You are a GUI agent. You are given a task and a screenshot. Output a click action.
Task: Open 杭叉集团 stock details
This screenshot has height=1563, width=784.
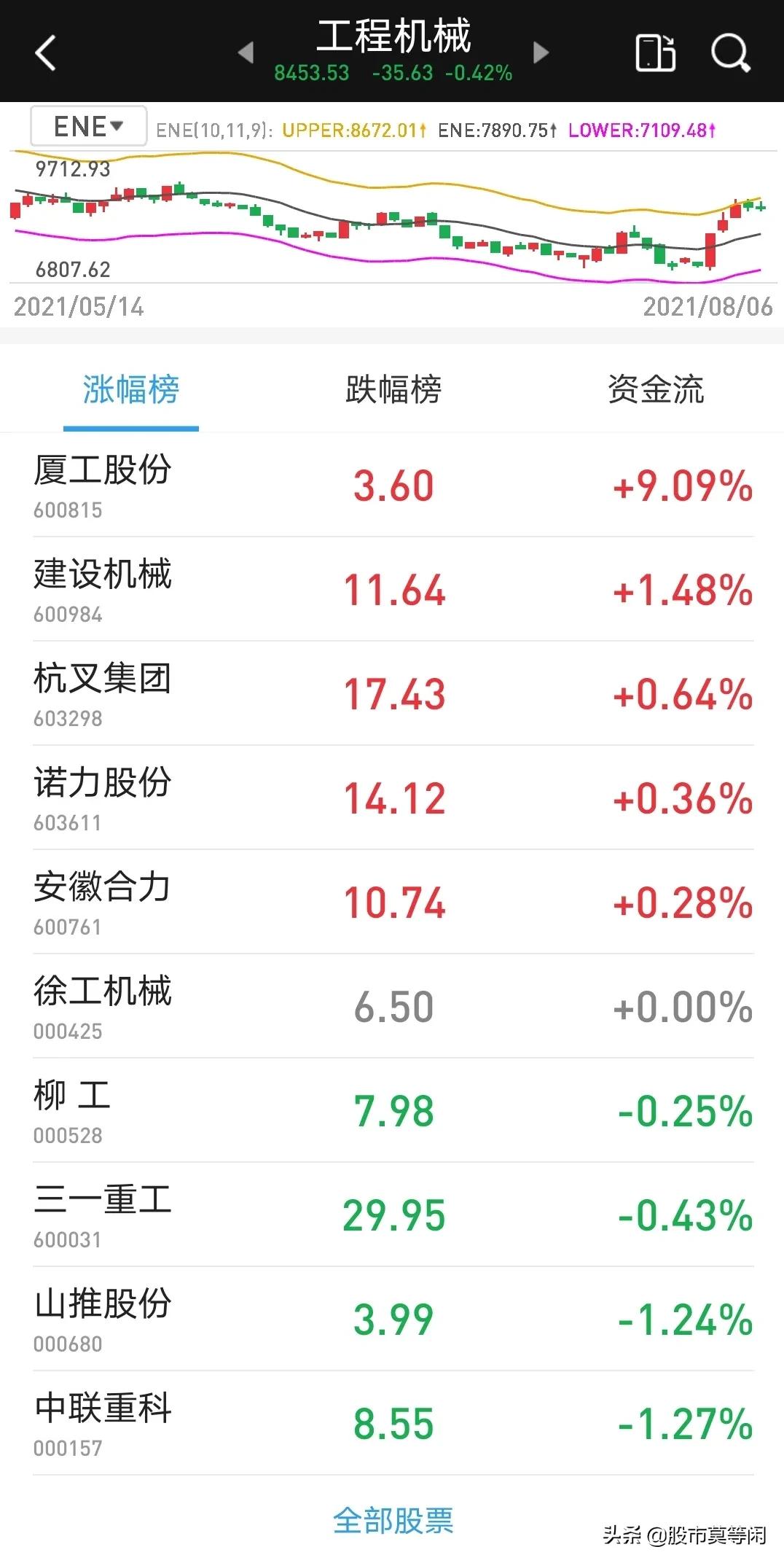pyautogui.click(x=393, y=693)
